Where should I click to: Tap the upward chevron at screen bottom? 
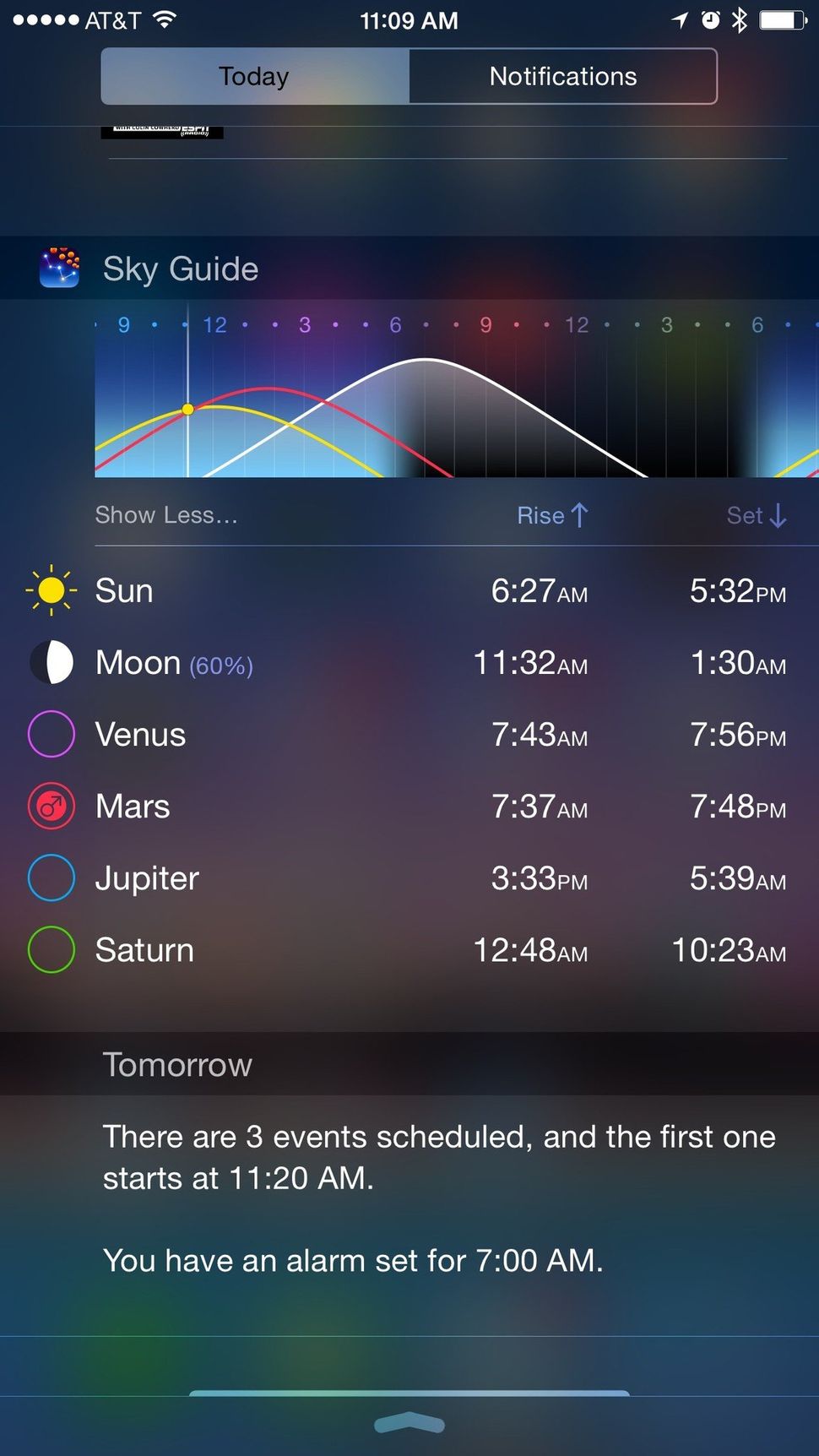(x=409, y=1424)
